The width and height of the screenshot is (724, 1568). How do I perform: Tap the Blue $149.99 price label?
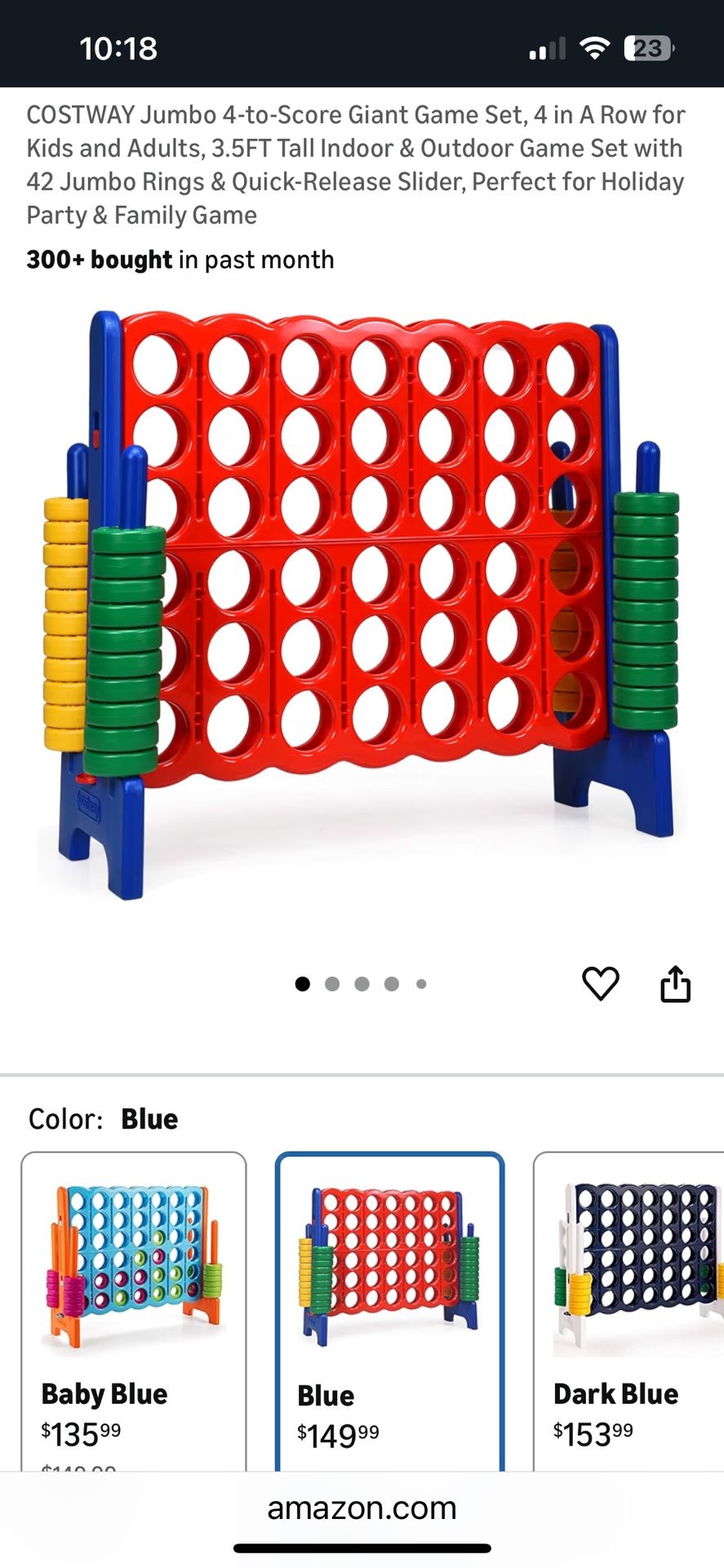point(335,1435)
